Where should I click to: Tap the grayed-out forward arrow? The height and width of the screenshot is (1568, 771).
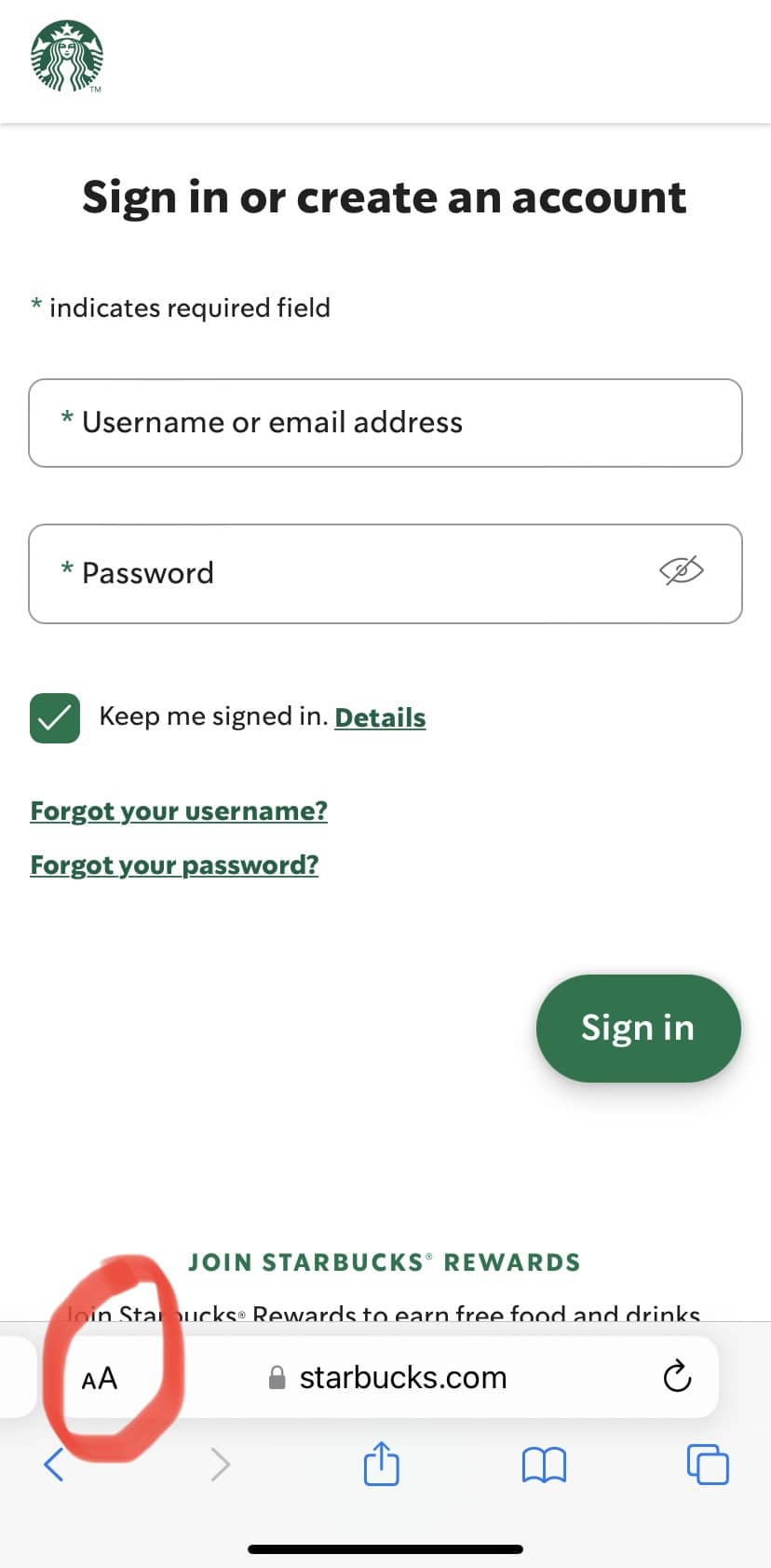220,1464
